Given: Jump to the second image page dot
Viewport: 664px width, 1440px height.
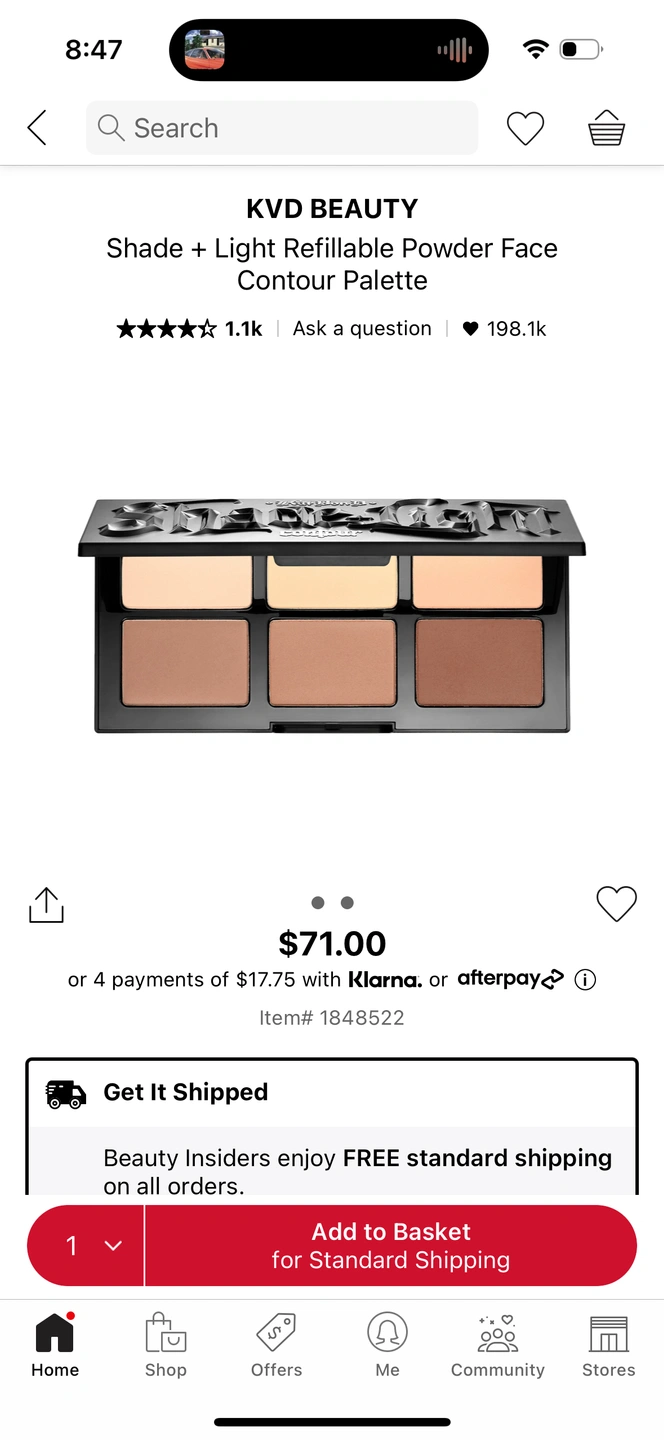Looking at the screenshot, I should tap(347, 903).
